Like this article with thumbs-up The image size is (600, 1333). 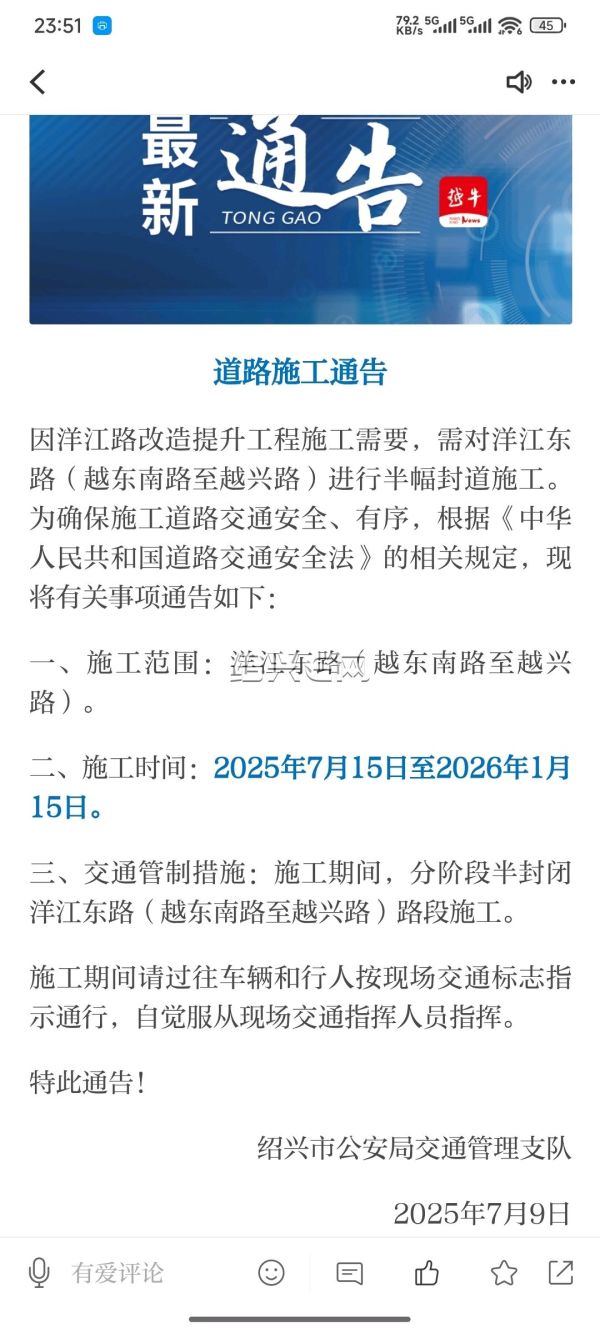point(427,1272)
